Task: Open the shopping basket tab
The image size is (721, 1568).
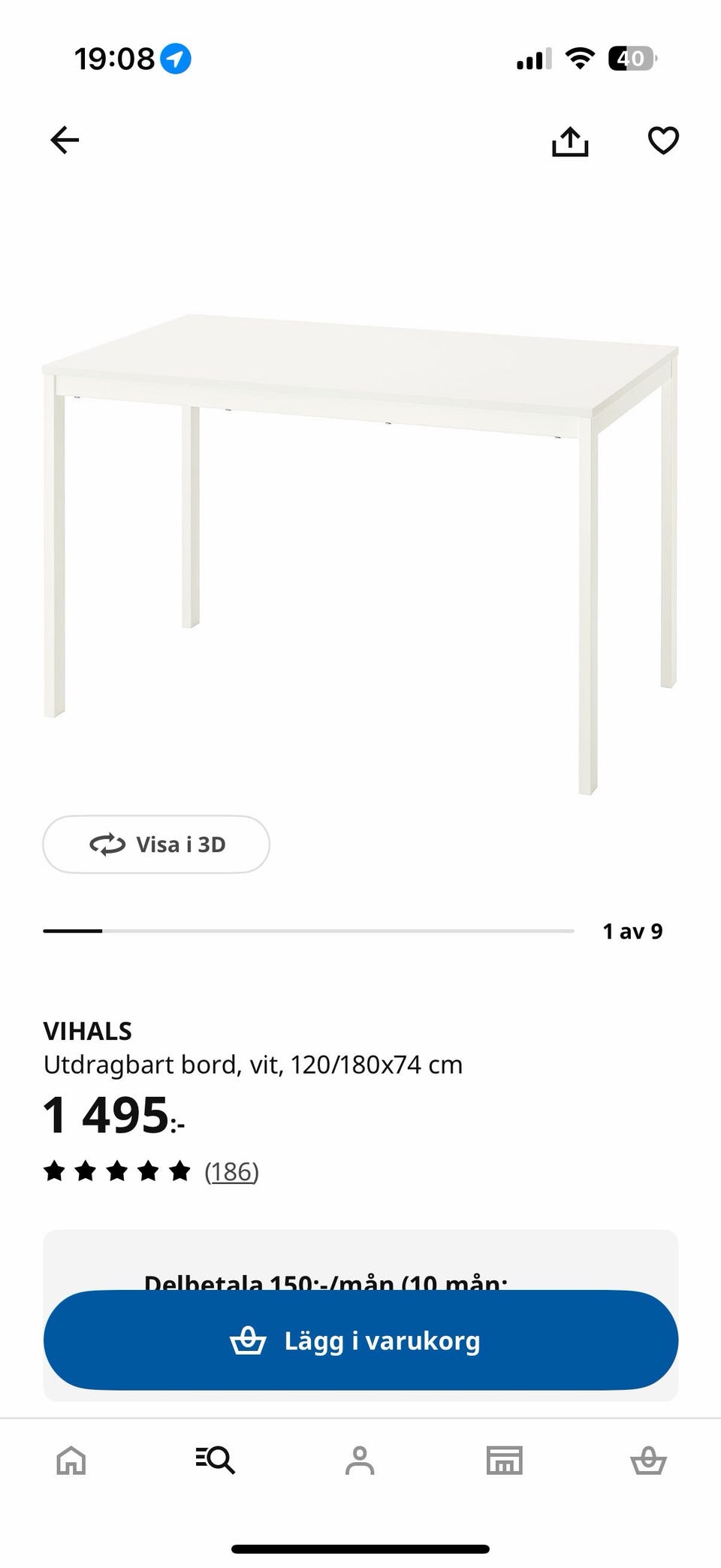Action: (x=648, y=1461)
